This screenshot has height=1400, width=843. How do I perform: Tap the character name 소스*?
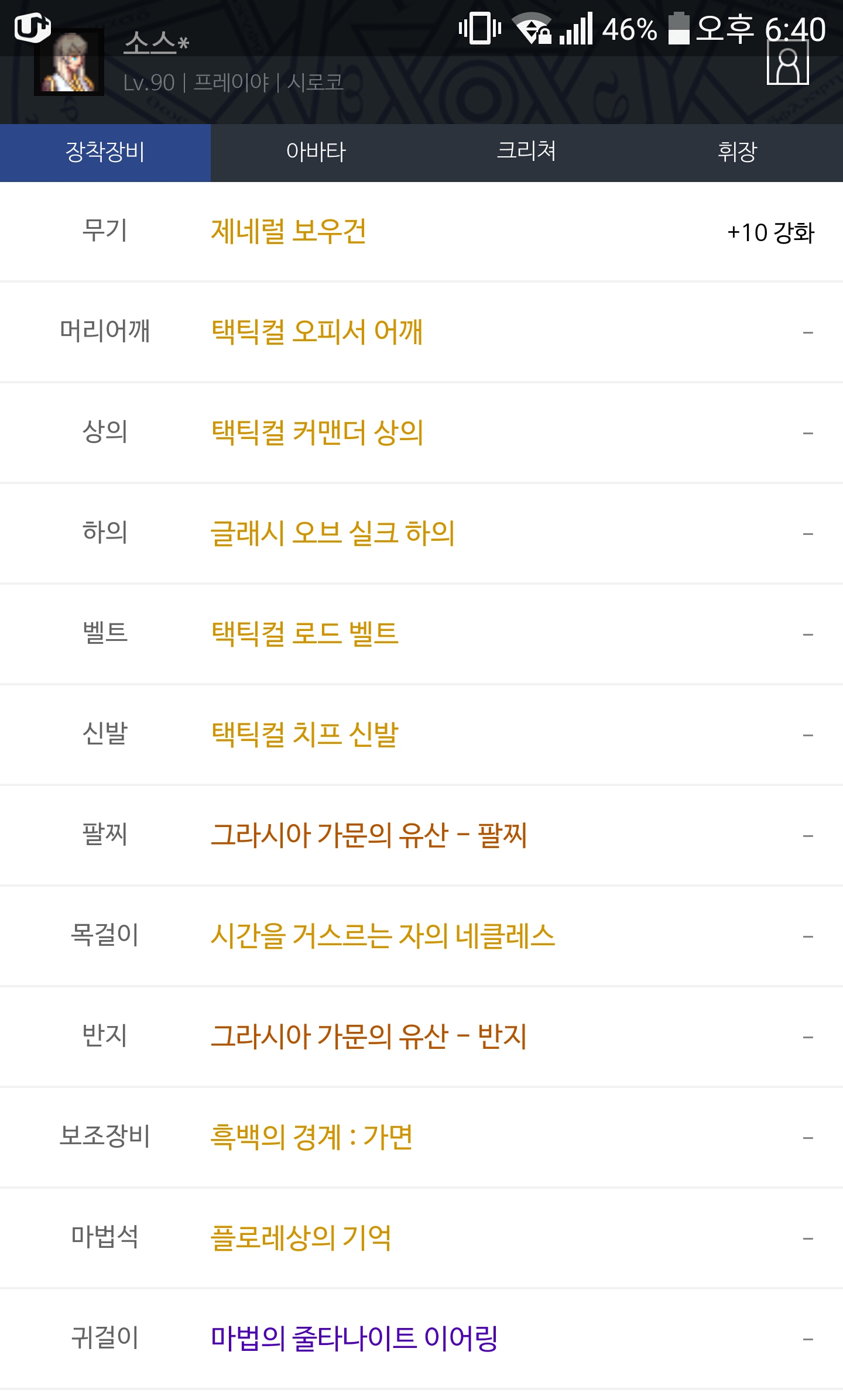(x=156, y=43)
